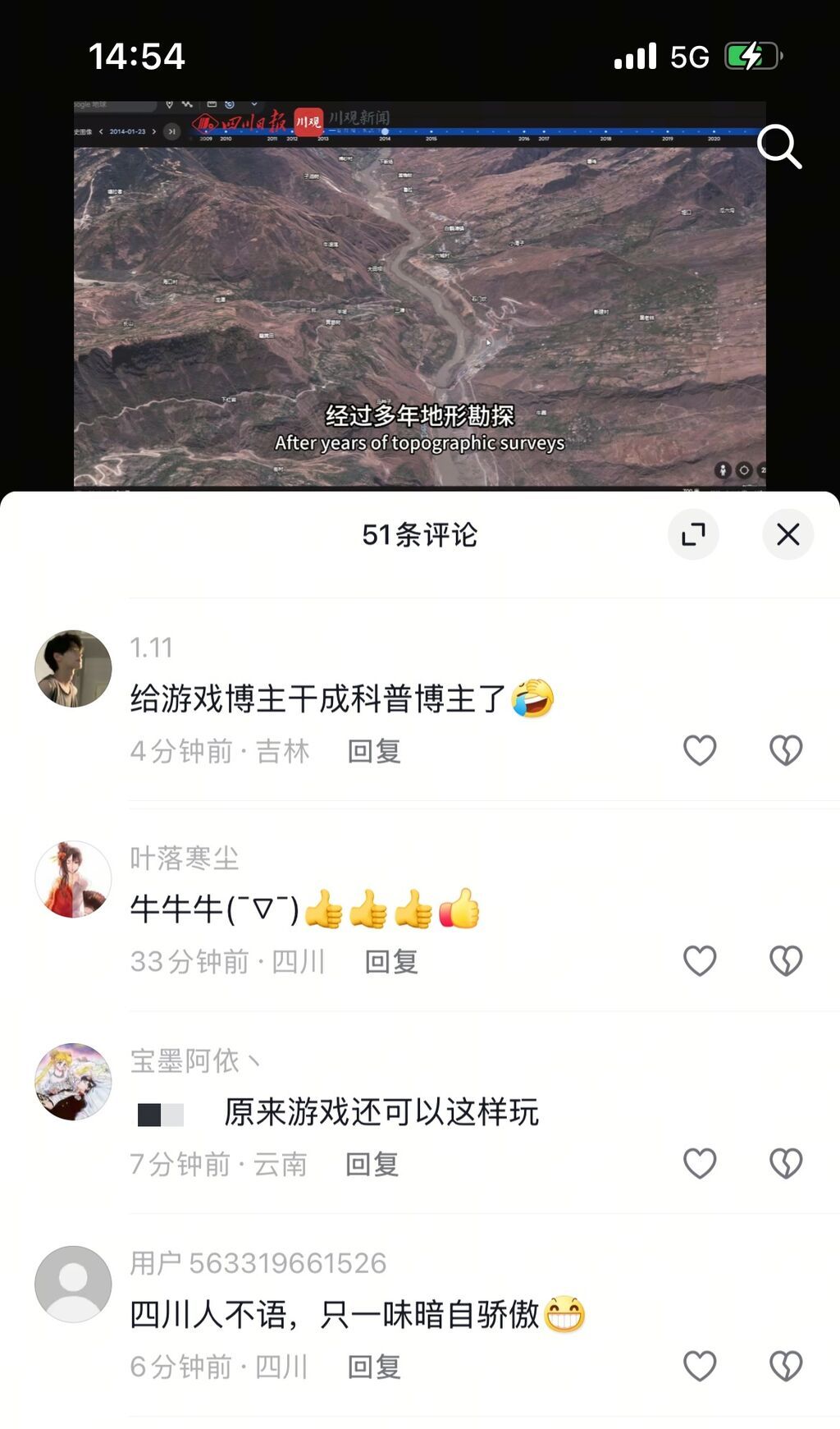Like 叶落寒尘's comment
The width and height of the screenshot is (840, 1429).
click(x=700, y=960)
